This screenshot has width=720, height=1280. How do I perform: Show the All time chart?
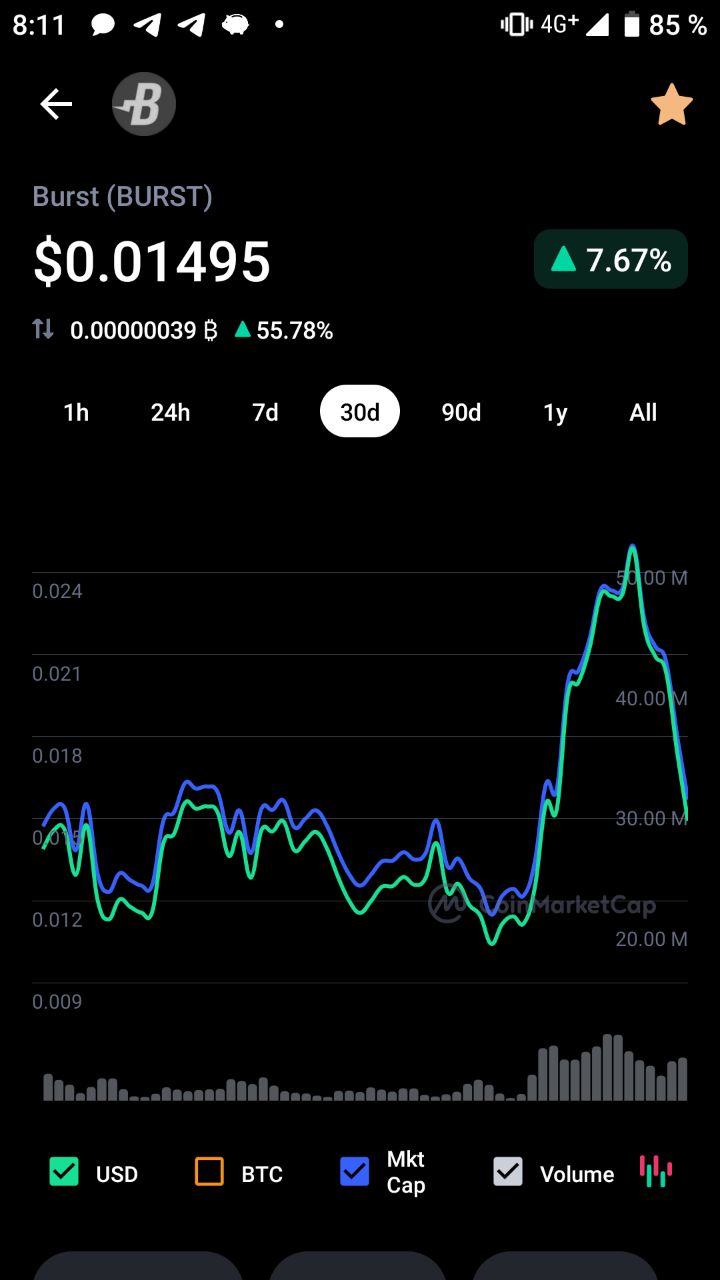(643, 412)
